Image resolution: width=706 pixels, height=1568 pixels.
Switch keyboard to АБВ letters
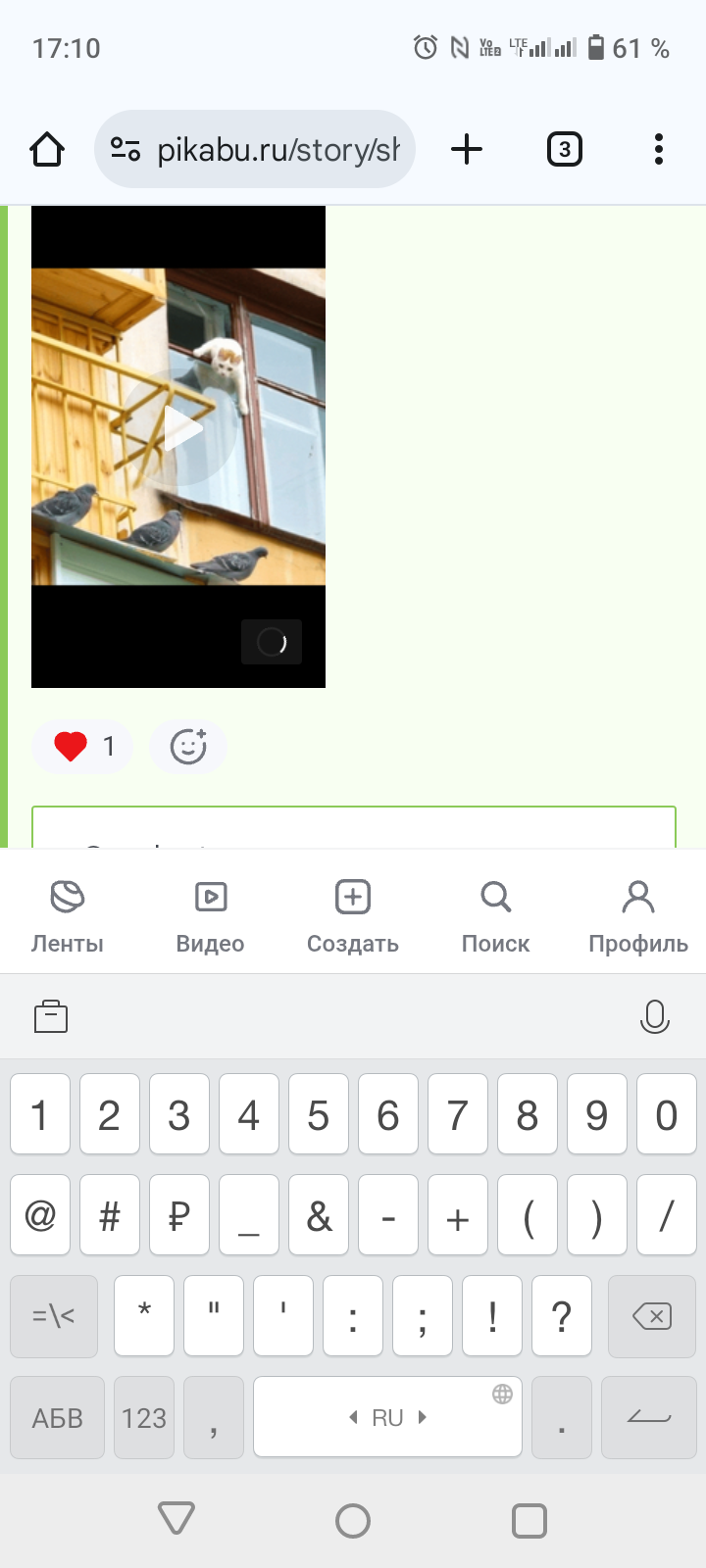[x=57, y=1418]
